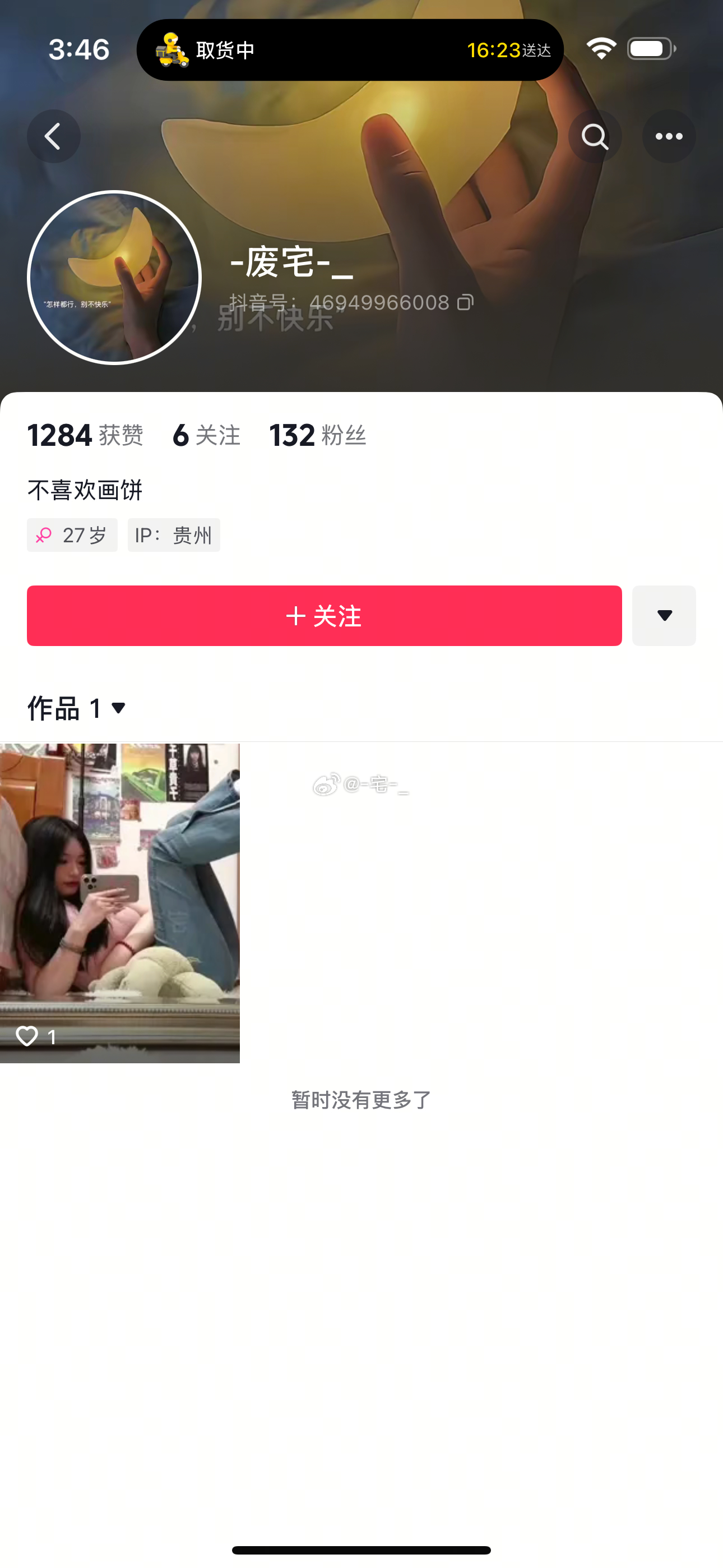The width and height of the screenshot is (723, 1568).
Task: Open the three-dot more options menu
Action: coord(668,136)
